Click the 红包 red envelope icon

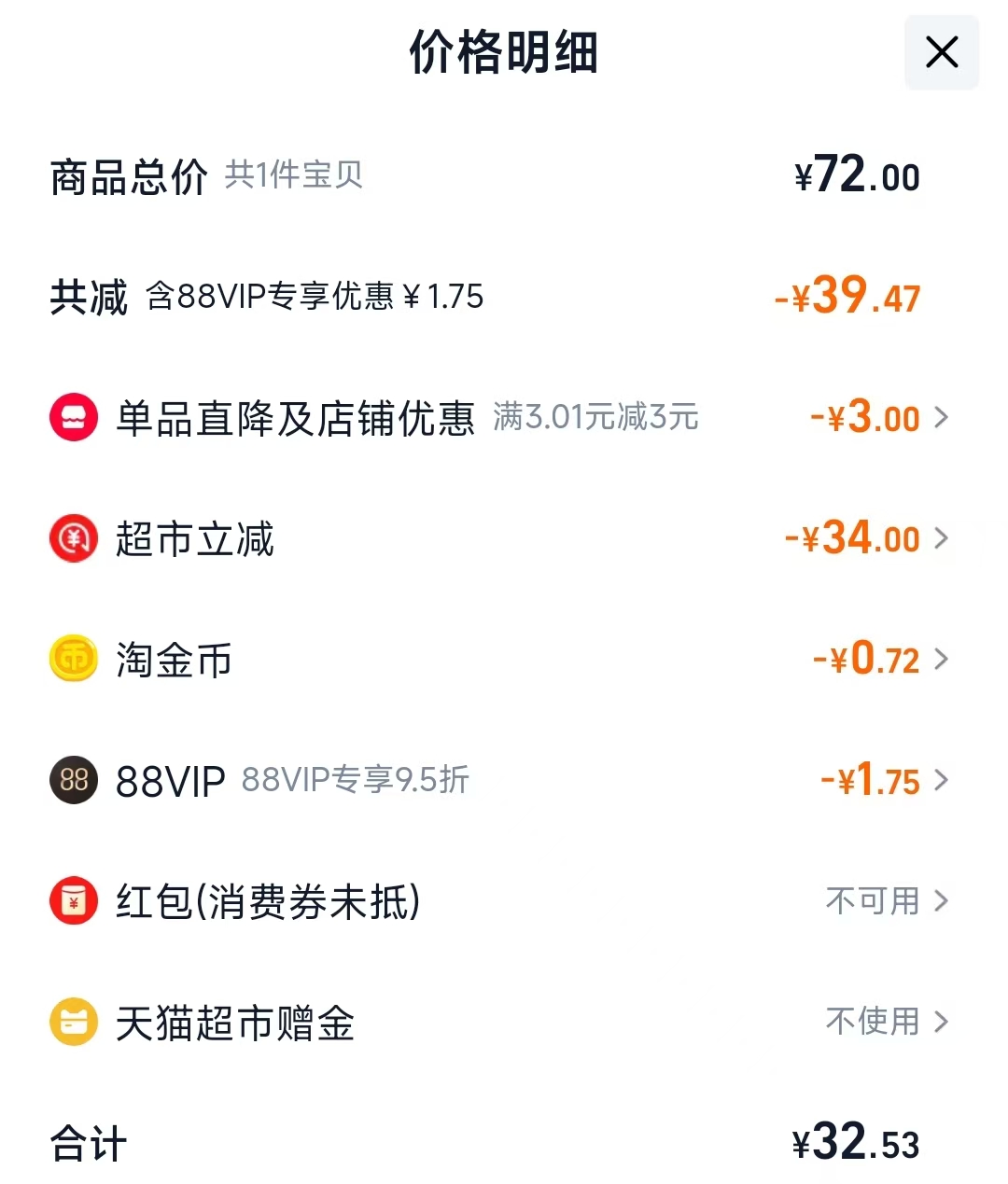(x=73, y=901)
